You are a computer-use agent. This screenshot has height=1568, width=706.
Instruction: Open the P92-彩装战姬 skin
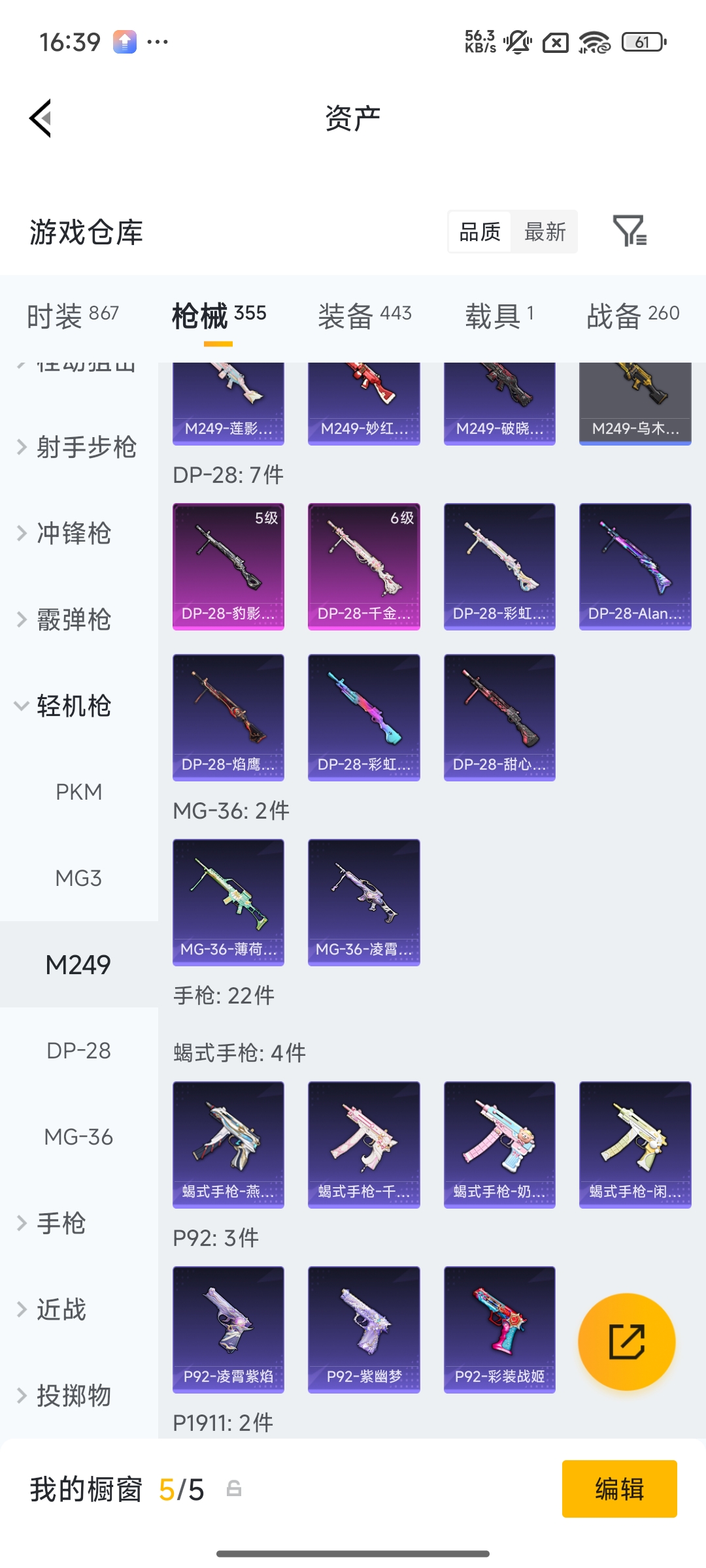point(499,1329)
